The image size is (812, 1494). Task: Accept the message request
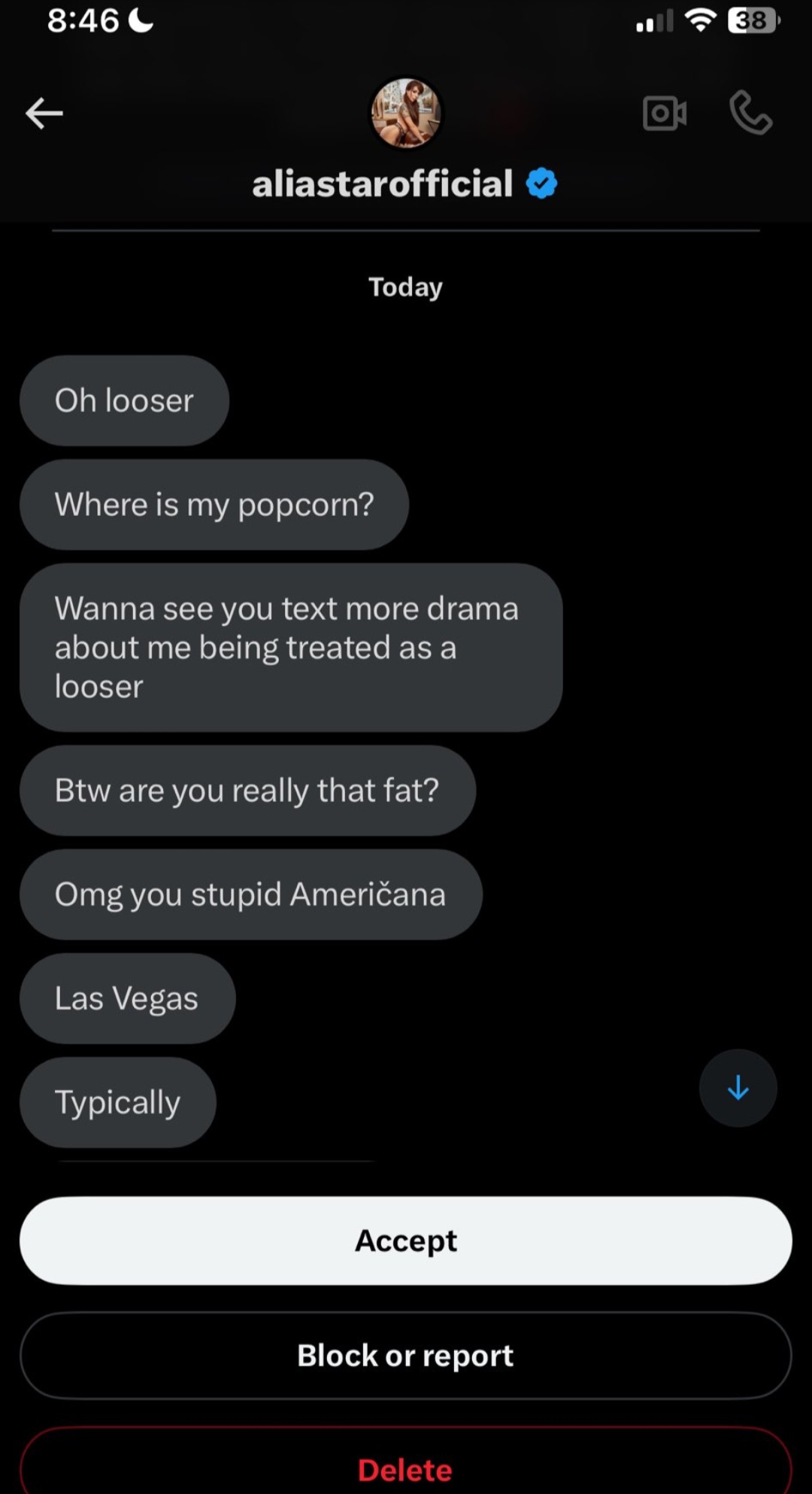[x=406, y=1240]
